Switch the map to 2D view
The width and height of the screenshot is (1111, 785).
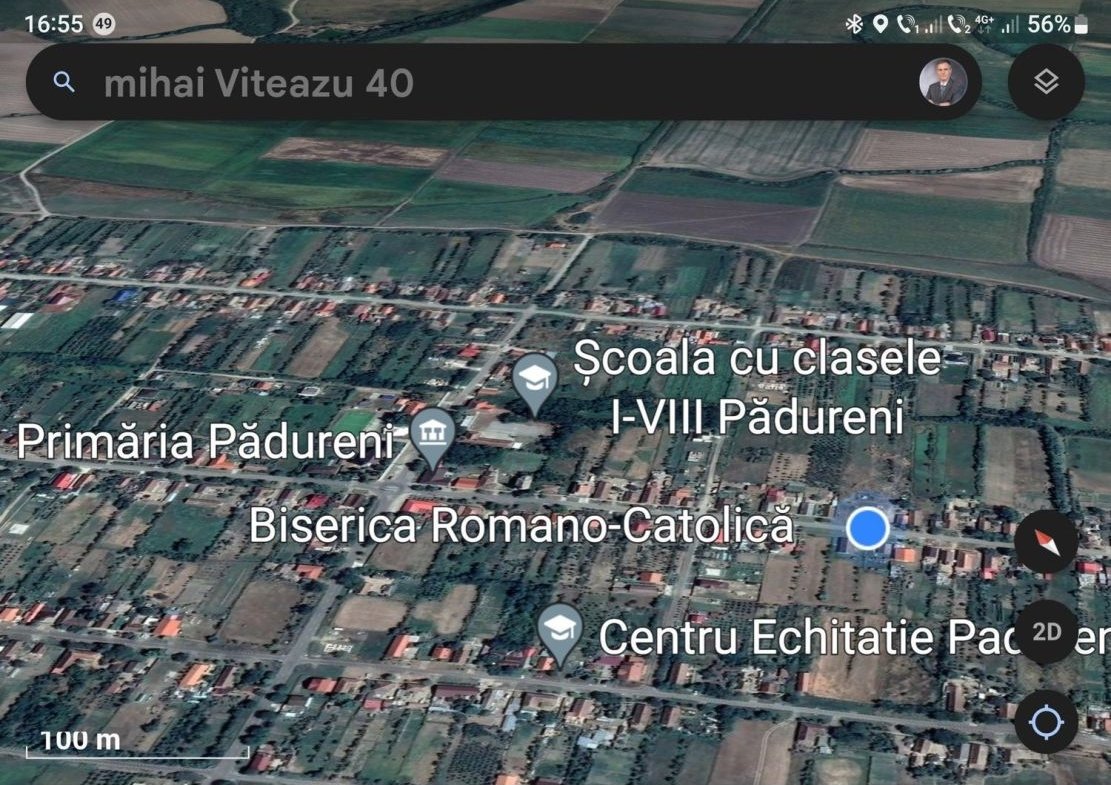pyautogui.click(x=1046, y=632)
